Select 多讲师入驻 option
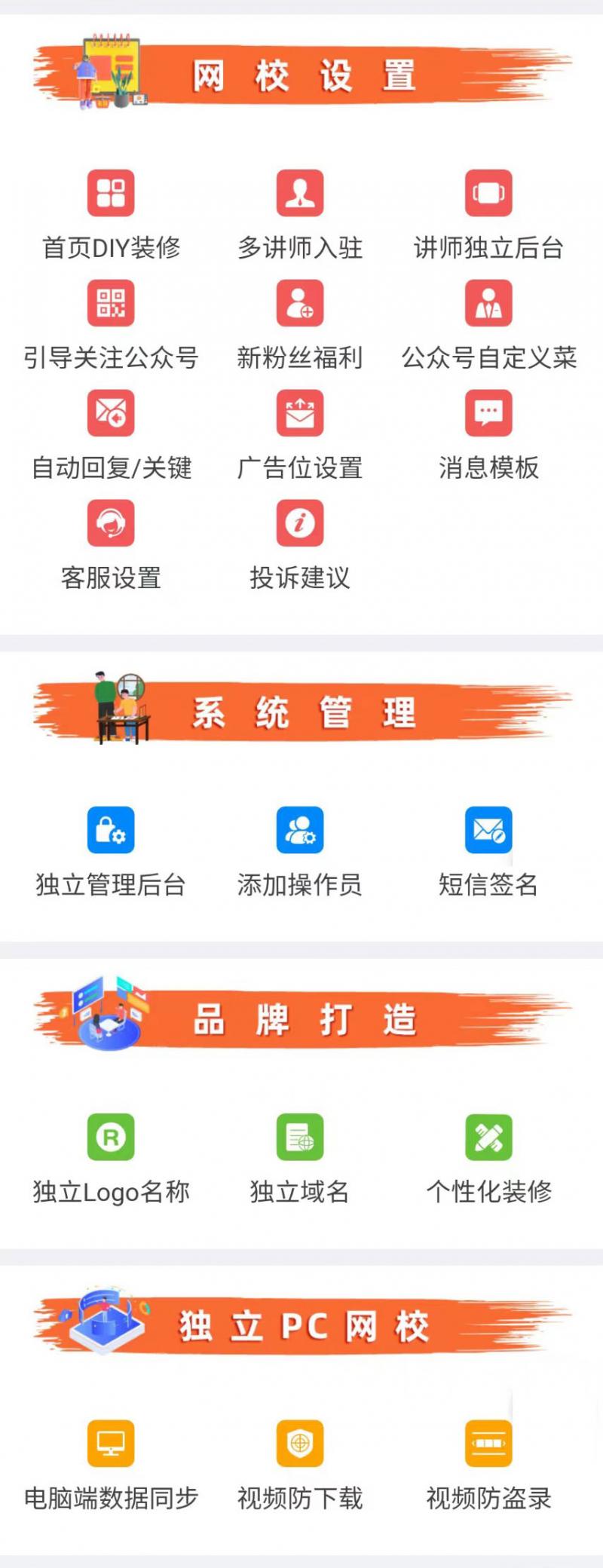This screenshot has height=1568, width=603. coord(300,194)
